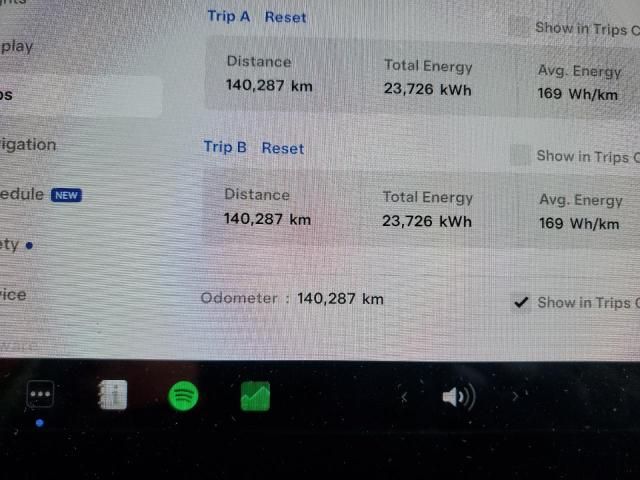The image size is (640, 480).
Task: Launch the notebook app in the dock
Action: (111, 396)
